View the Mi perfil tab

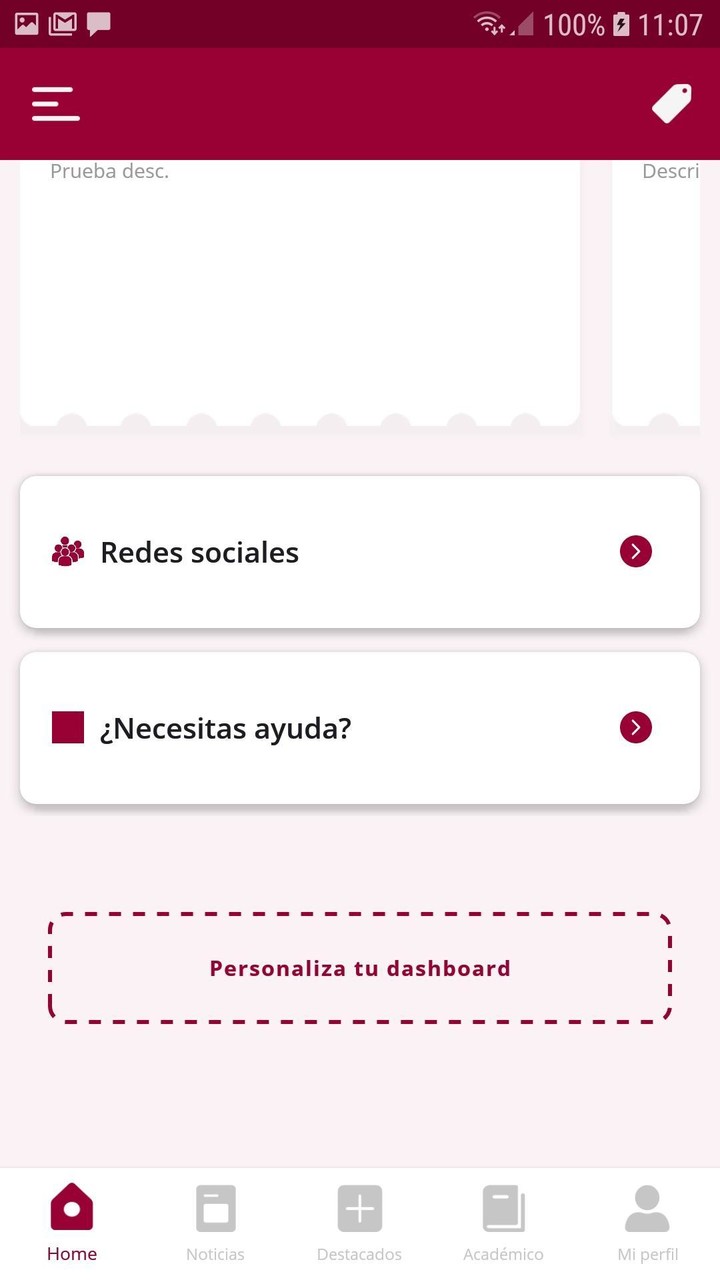click(x=647, y=1222)
